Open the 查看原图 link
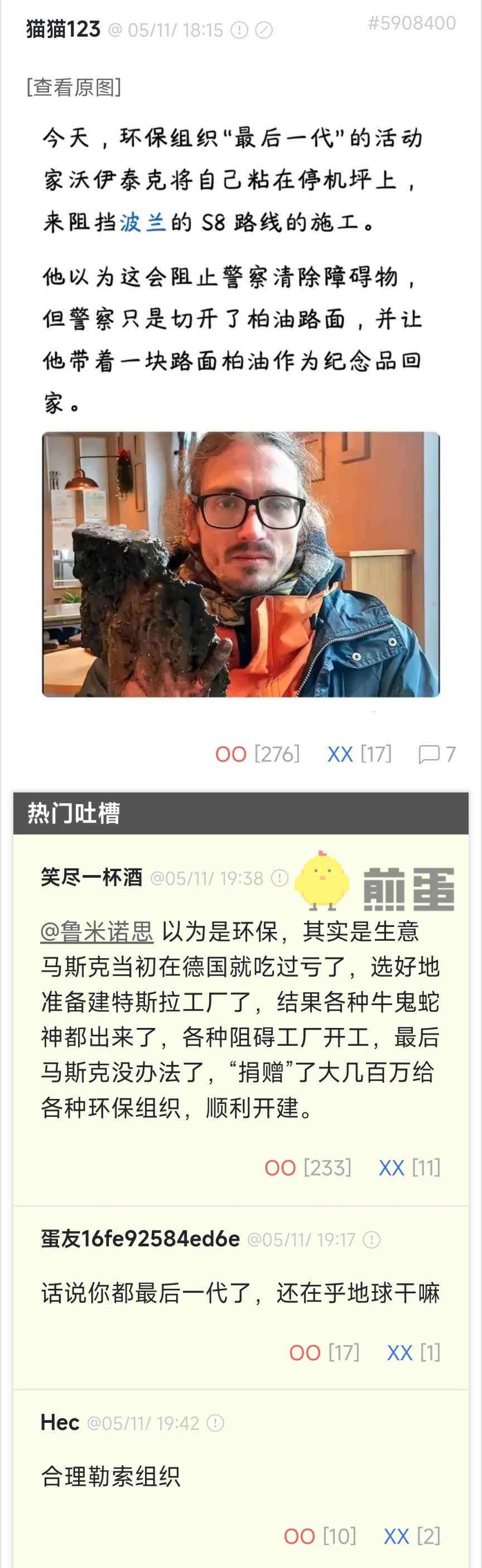This screenshot has height=1568, width=482. tap(74, 87)
